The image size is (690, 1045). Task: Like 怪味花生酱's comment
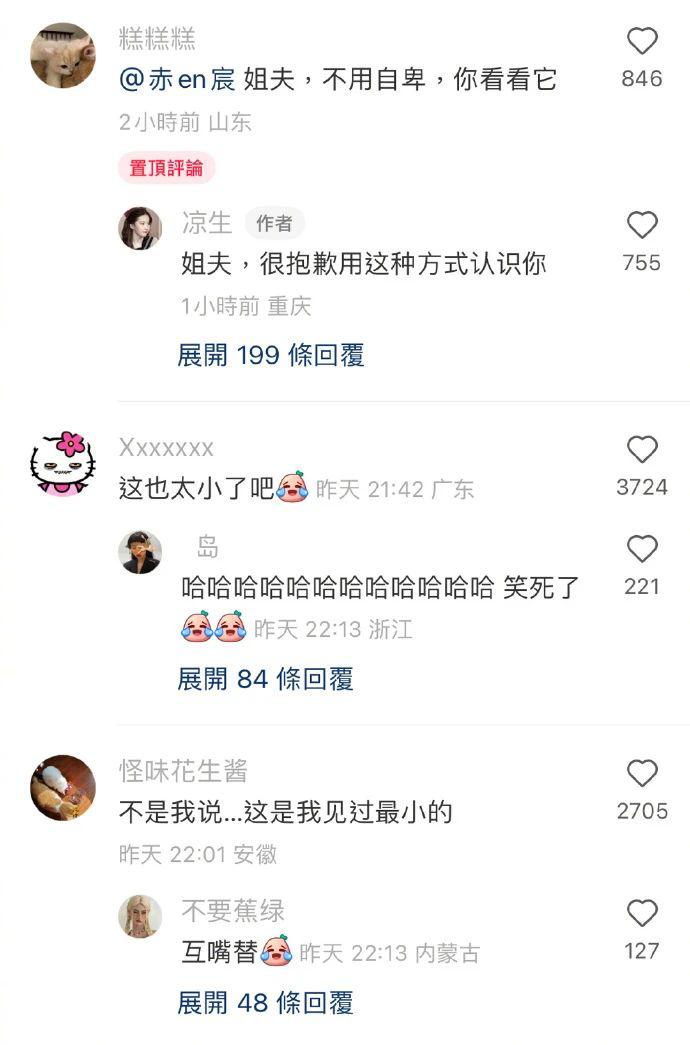(x=641, y=773)
